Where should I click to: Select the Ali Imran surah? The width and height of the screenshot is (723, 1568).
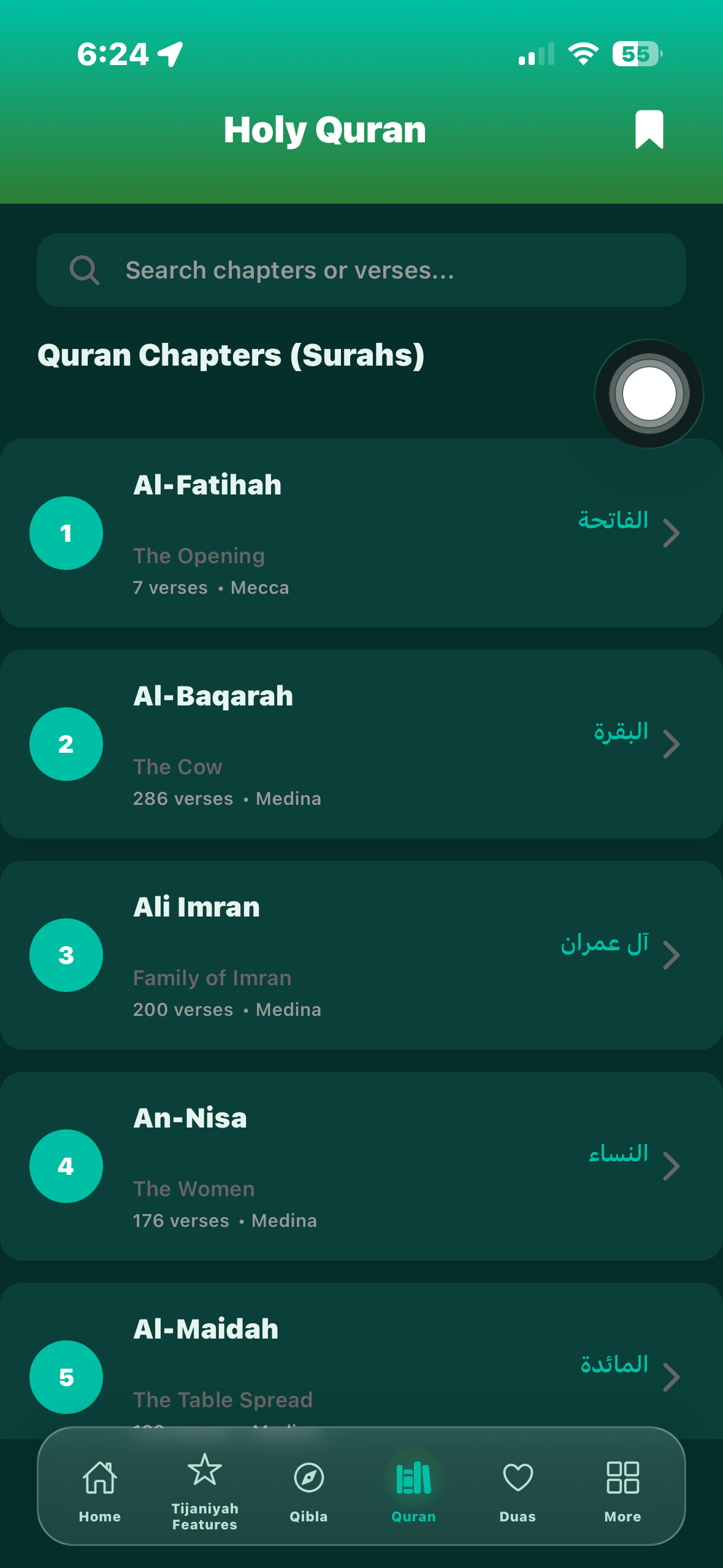pos(361,955)
